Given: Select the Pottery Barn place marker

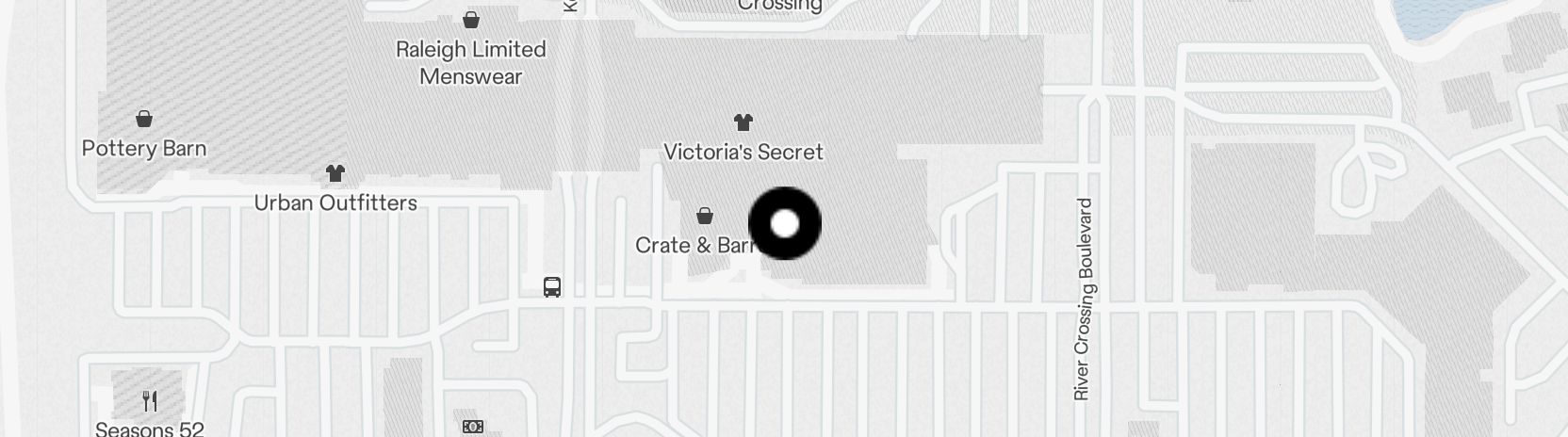Looking at the screenshot, I should [x=144, y=120].
